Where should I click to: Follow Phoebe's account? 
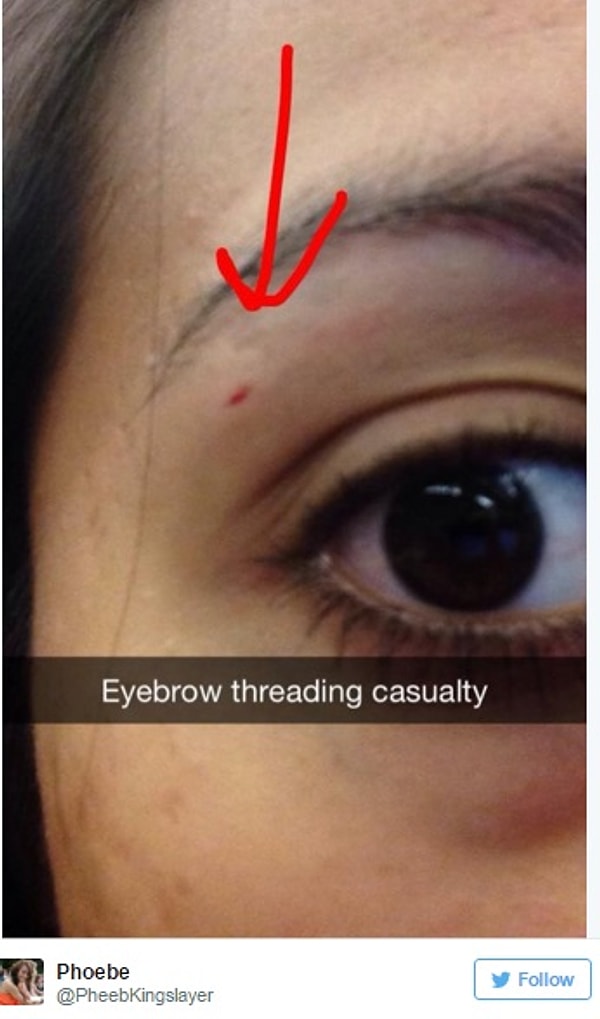tap(532, 979)
